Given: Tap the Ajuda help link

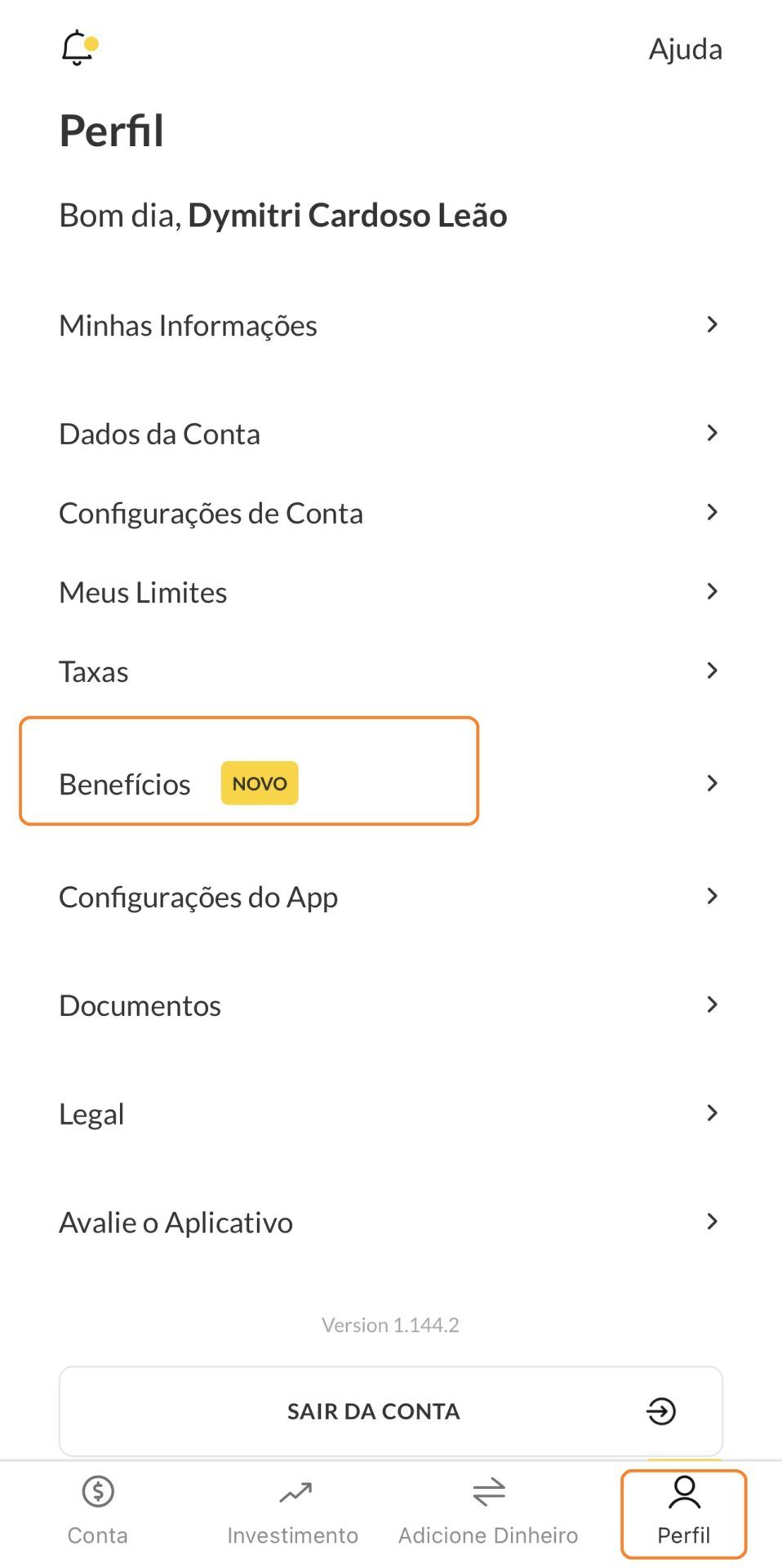Looking at the screenshot, I should [x=685, y=49].
